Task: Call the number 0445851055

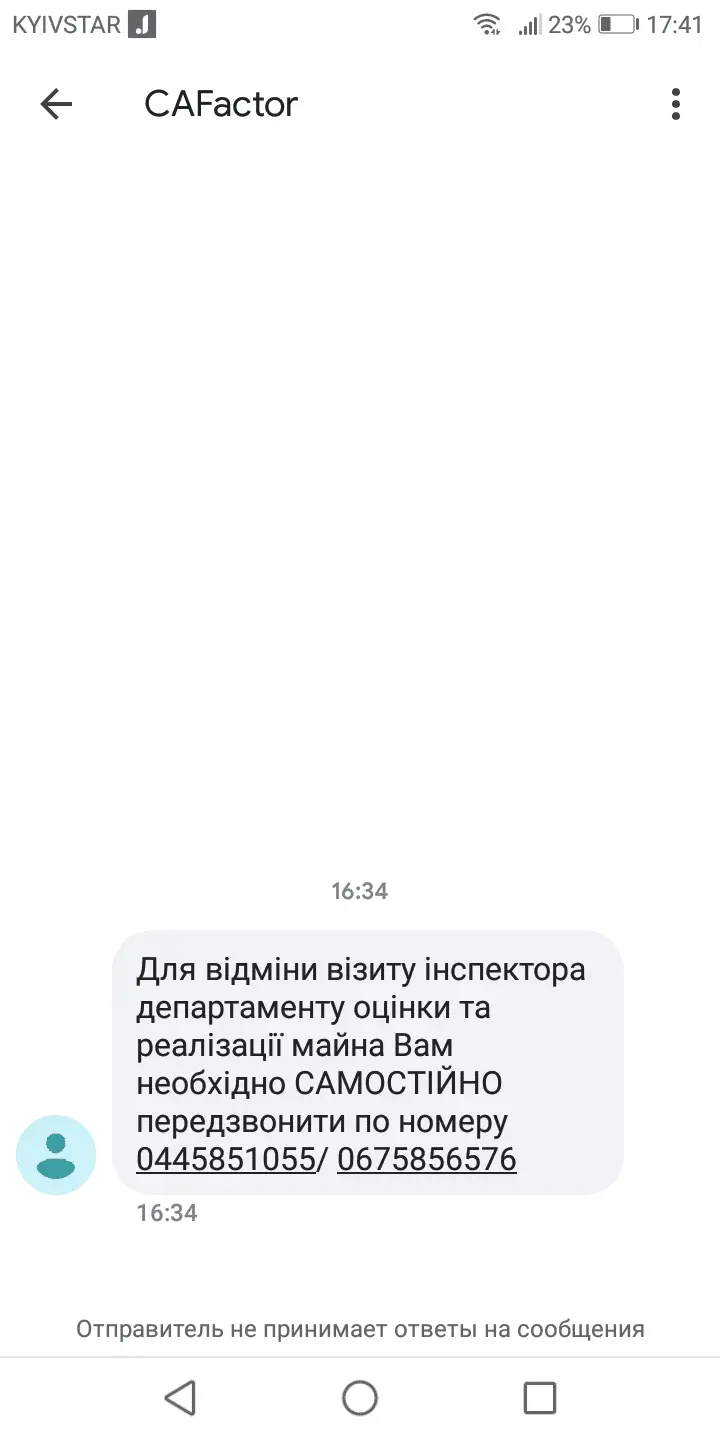Action: point(226,1159)
